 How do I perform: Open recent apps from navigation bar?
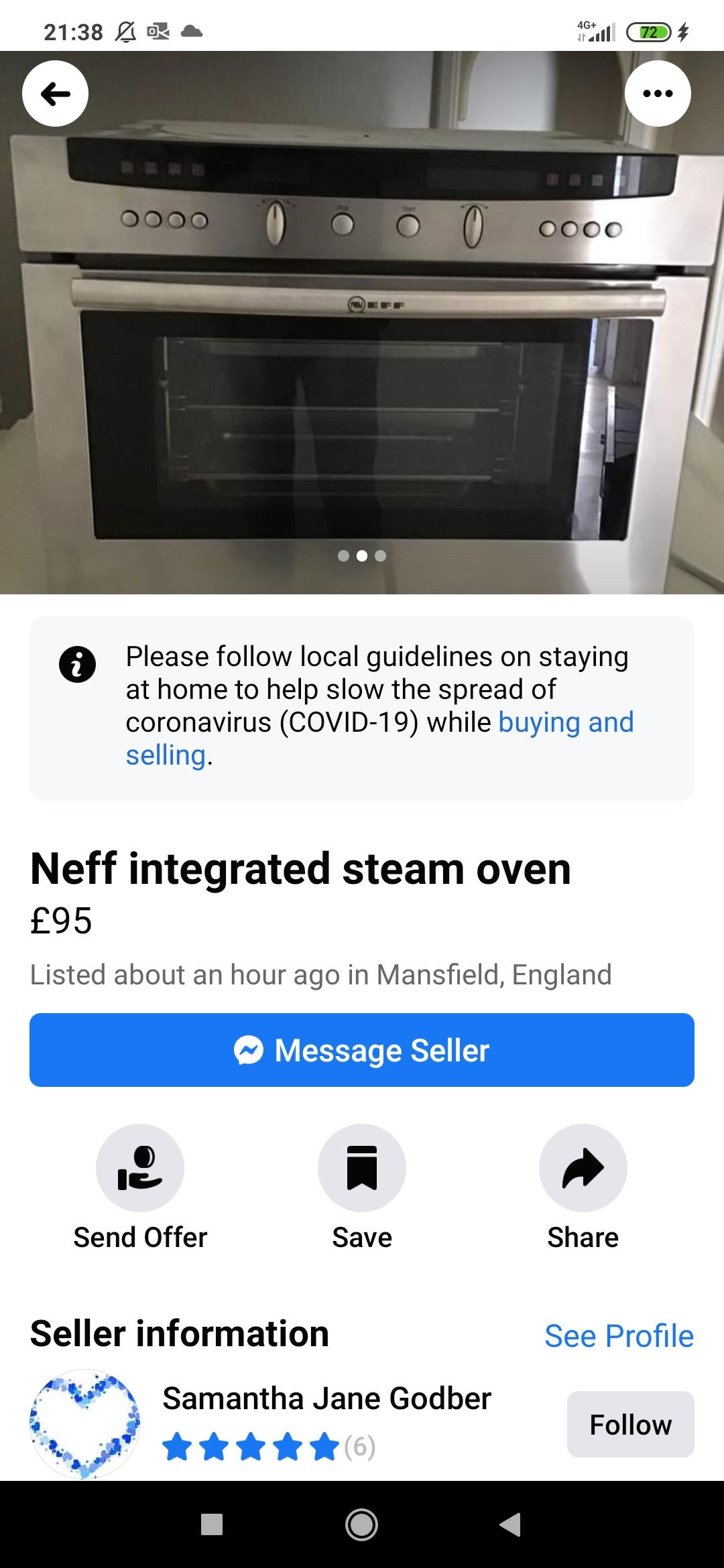click(212, 1524)
